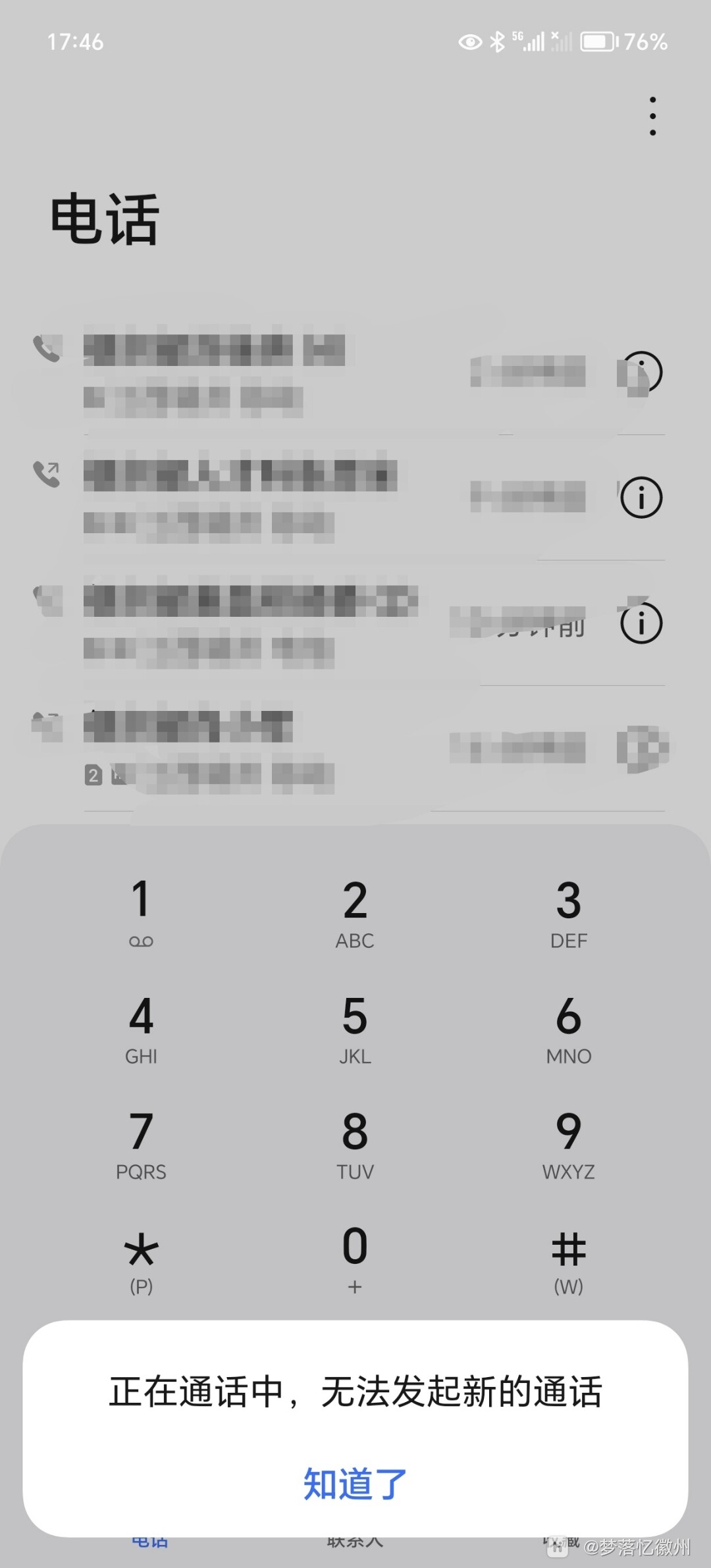Enter digit 0 plus key
Image resolution: width=711 pixels, height=1568 pixels.
pyautogui.click(x=355, y=1259)
